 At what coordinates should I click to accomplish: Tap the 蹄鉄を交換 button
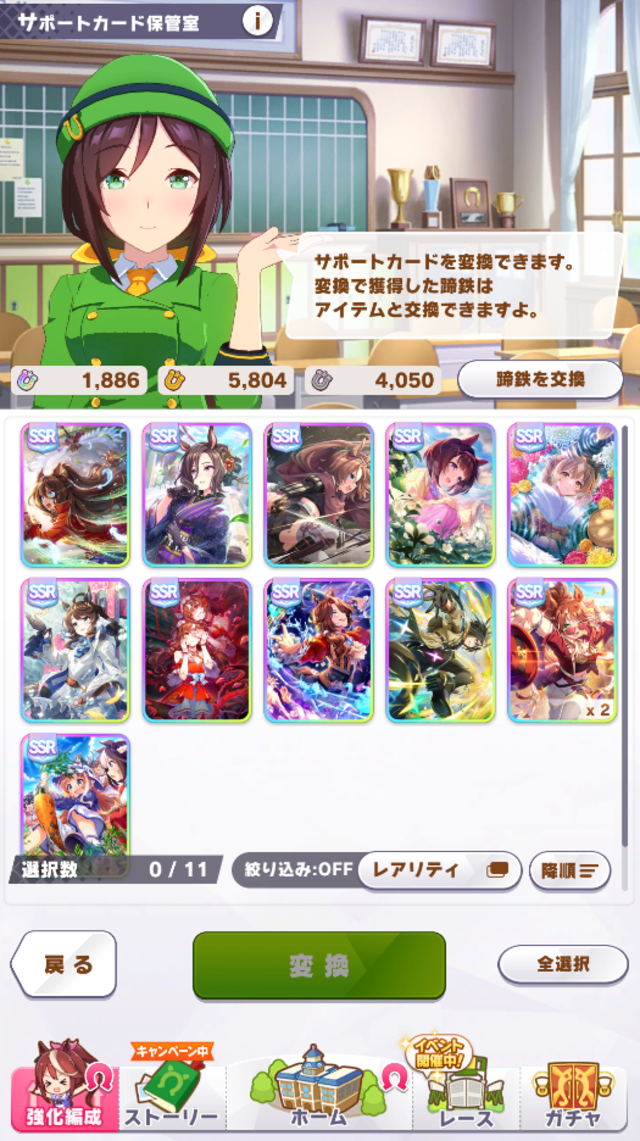click(x=540, y=379)
